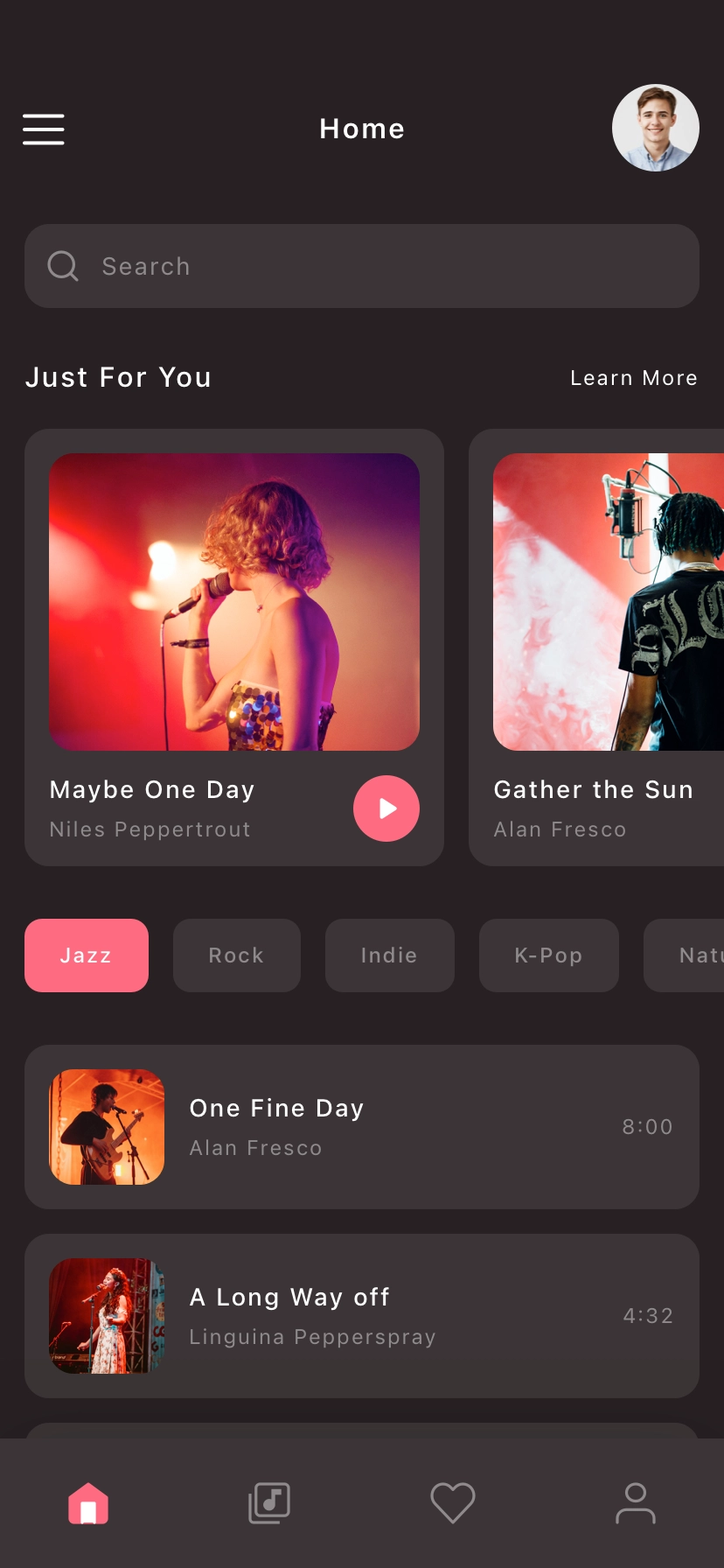Filter by Indie genre
Image resolution: width=724 pixels, height=1568 pixels.
(x=390, y=955)
